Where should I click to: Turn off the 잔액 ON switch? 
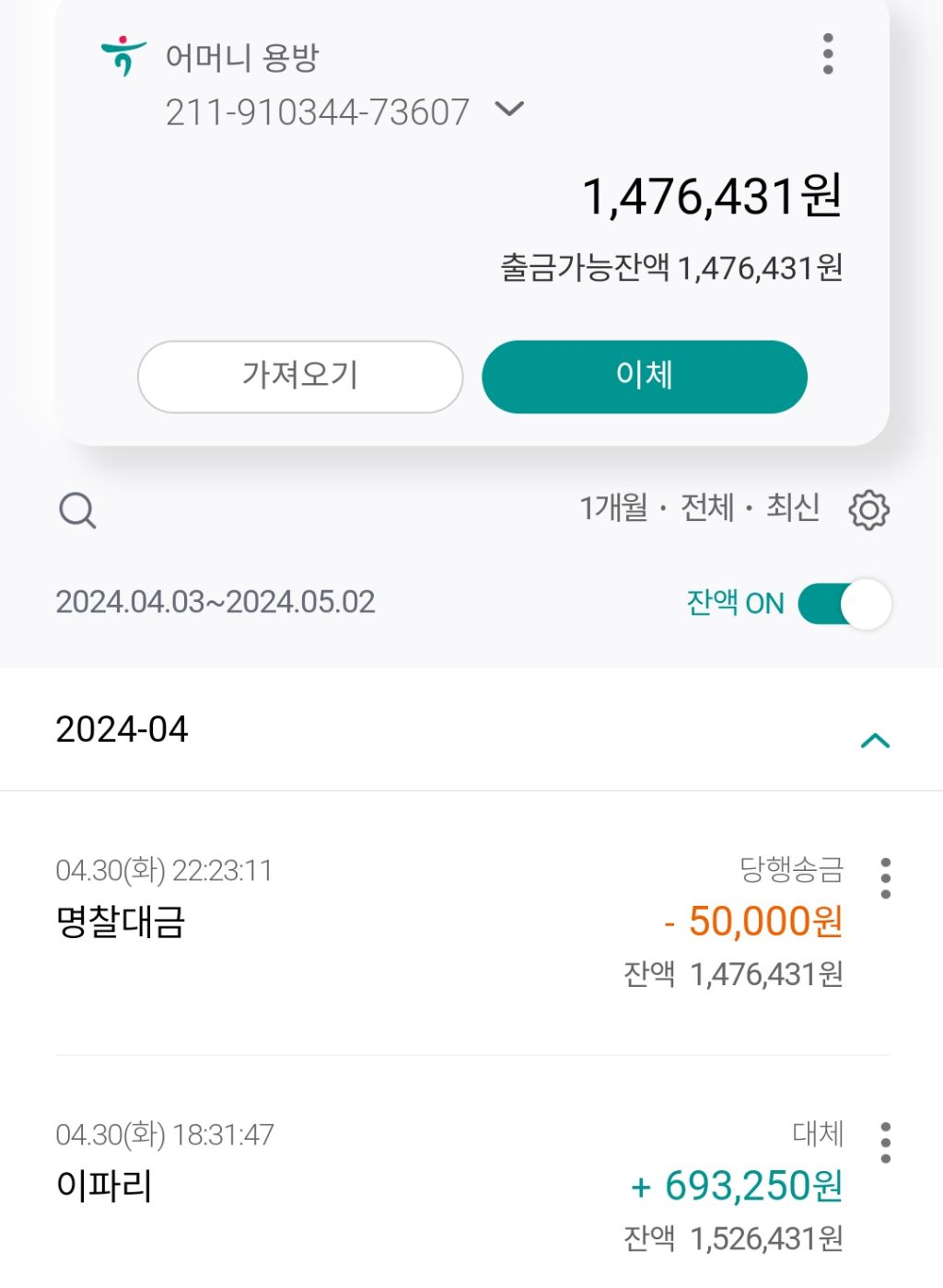point(844,604)
